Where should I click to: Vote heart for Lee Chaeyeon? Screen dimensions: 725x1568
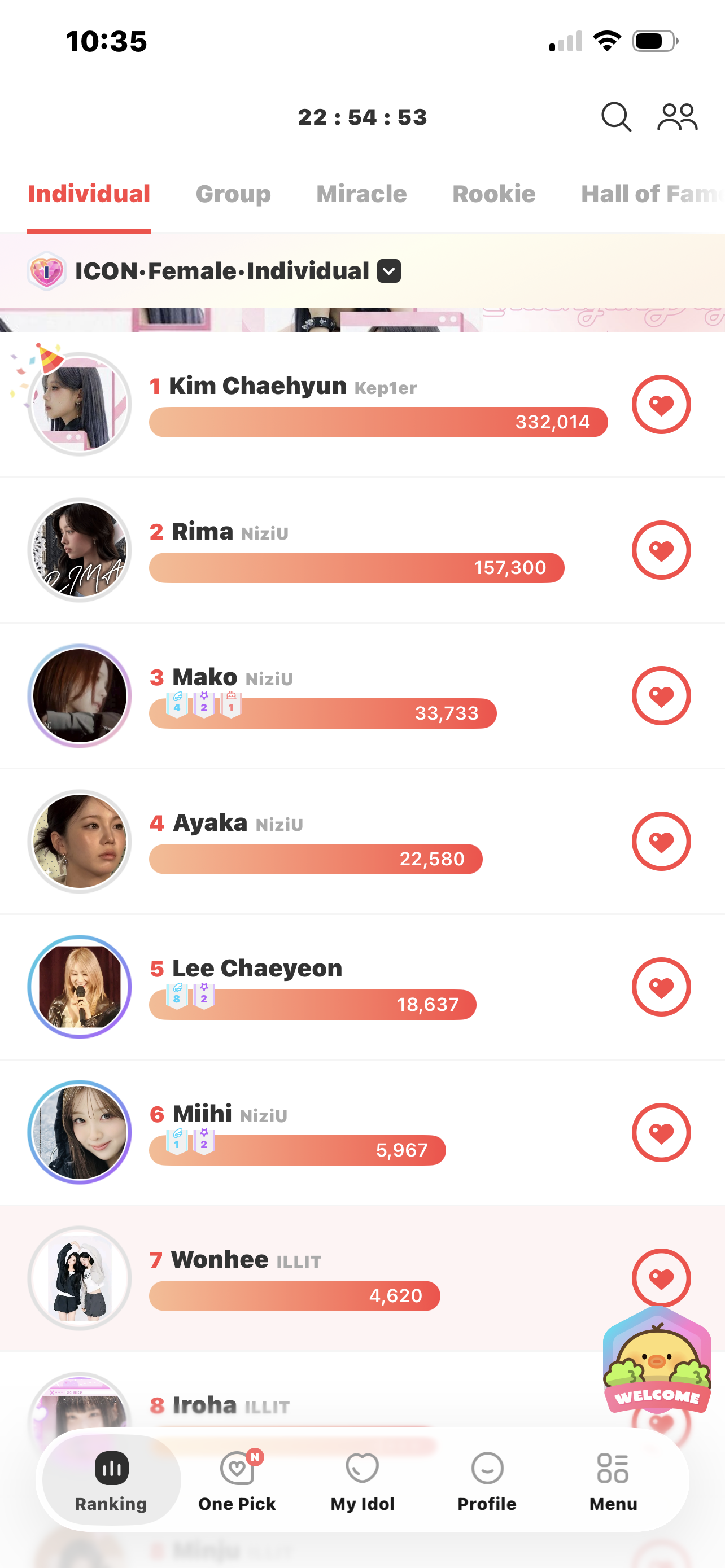click(x=661, y=987)
